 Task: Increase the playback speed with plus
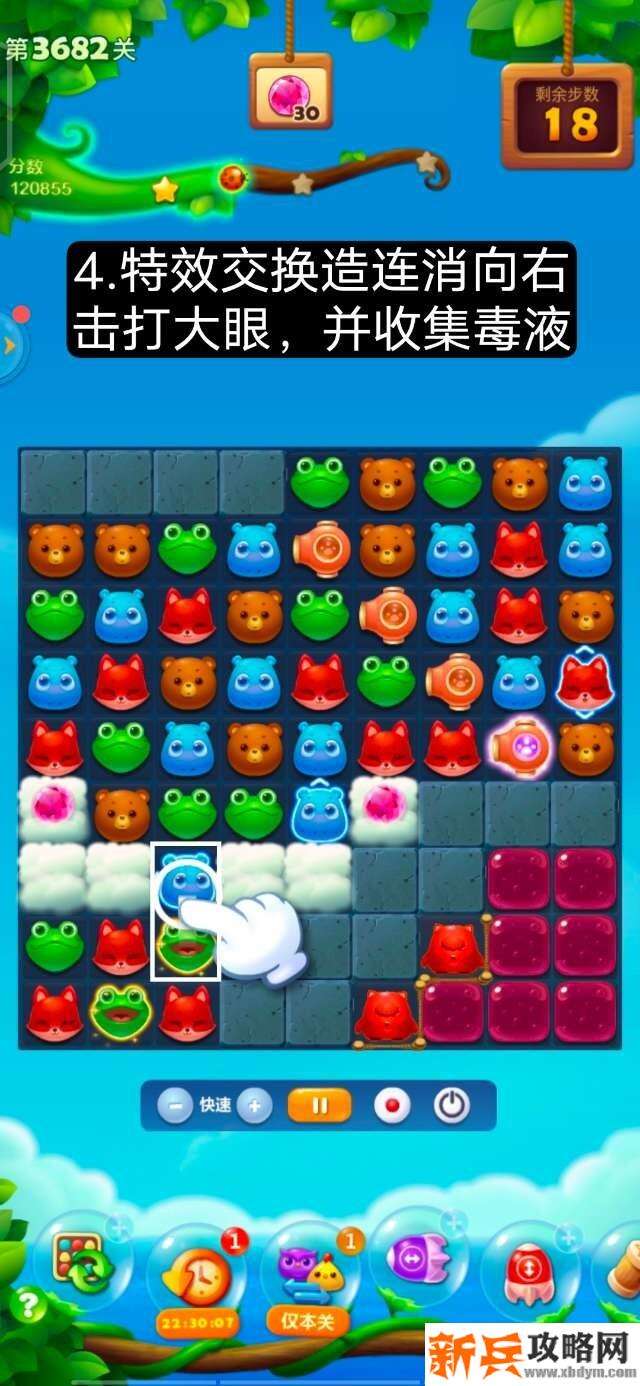point(255,1106)
